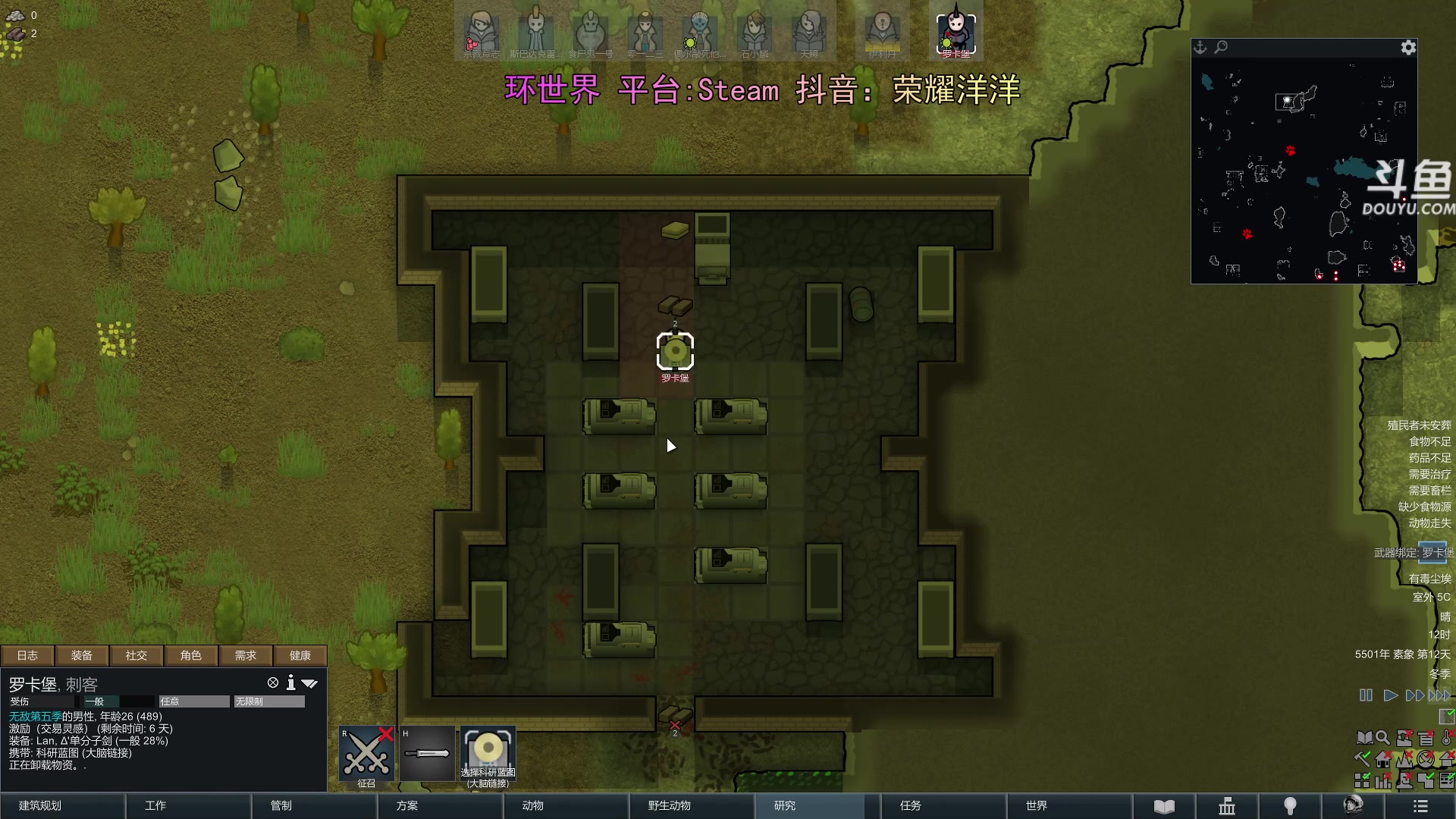Open the 野生动物 wildlife menu
The image size is (1456, 819).
point(691,805)
